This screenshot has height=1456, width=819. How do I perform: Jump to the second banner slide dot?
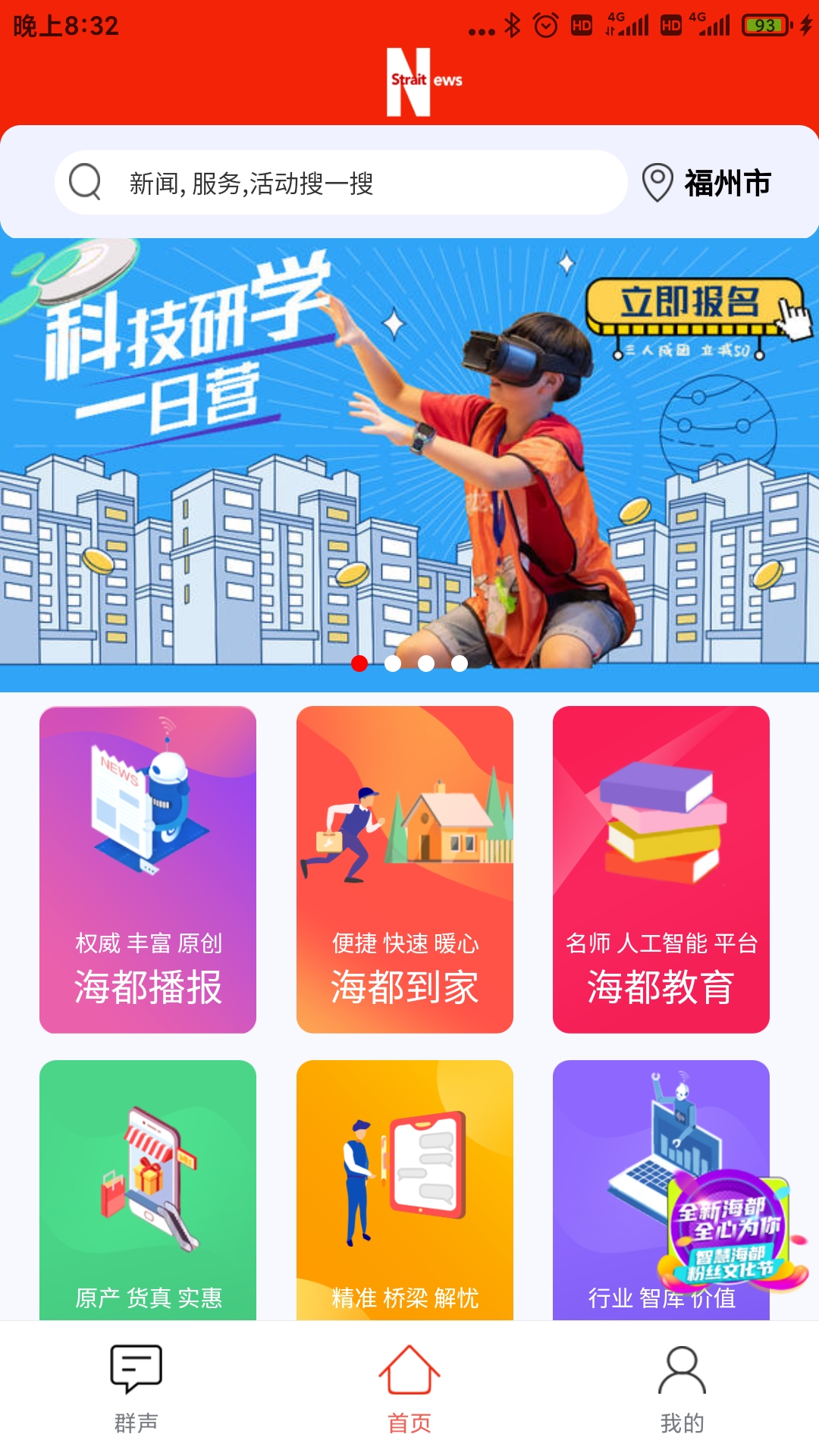(393, 664)
